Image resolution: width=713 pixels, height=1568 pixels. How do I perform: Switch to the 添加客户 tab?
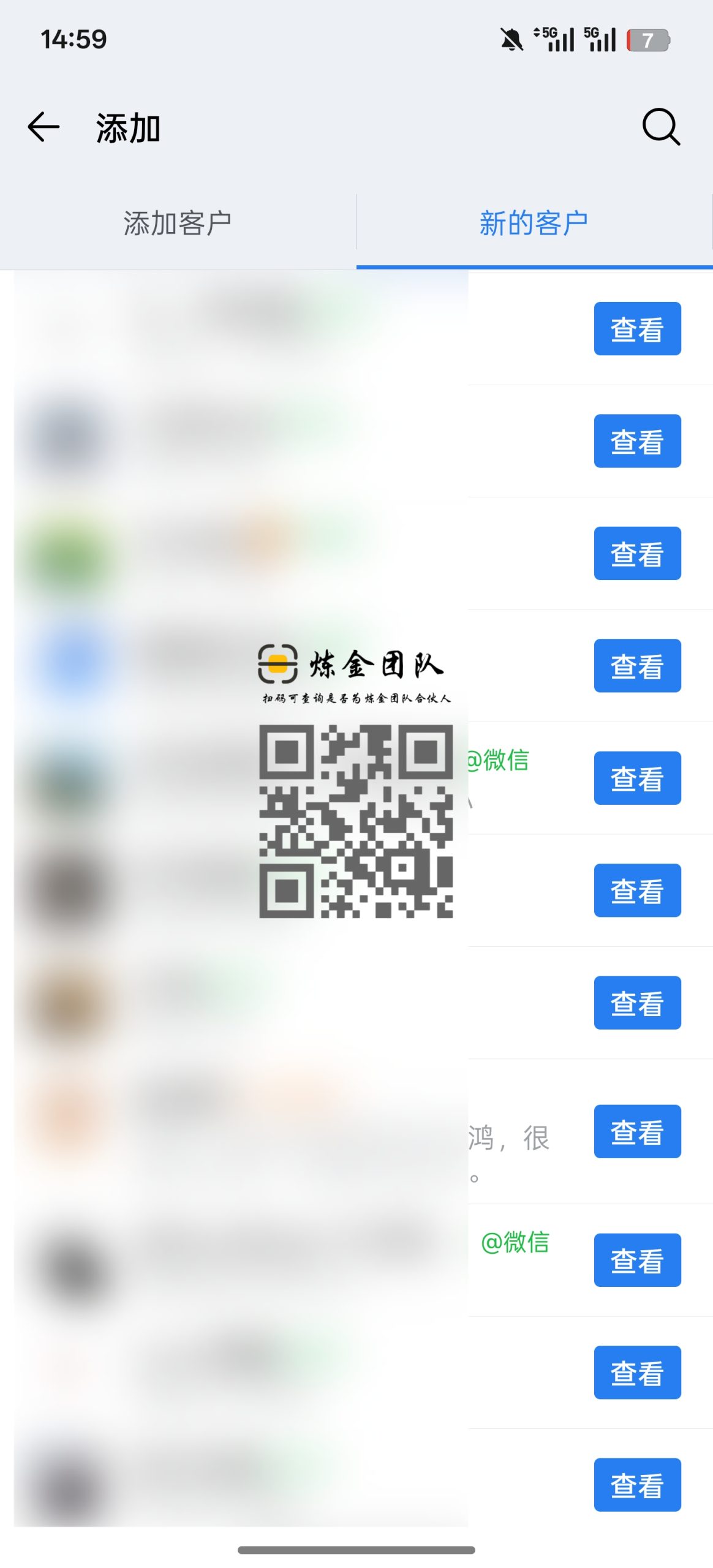(x=178, y=222)
